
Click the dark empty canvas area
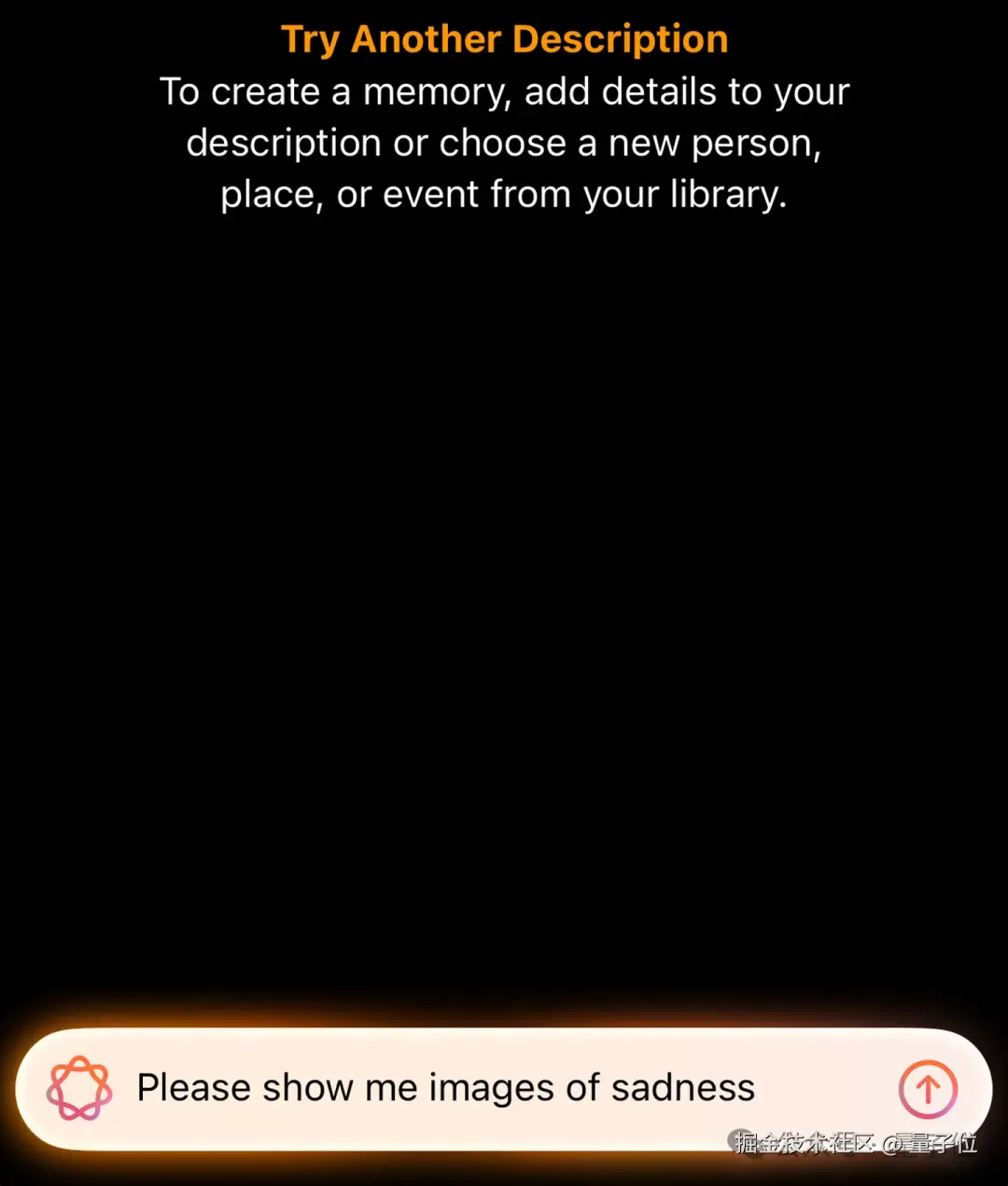(x=504, y=607)
